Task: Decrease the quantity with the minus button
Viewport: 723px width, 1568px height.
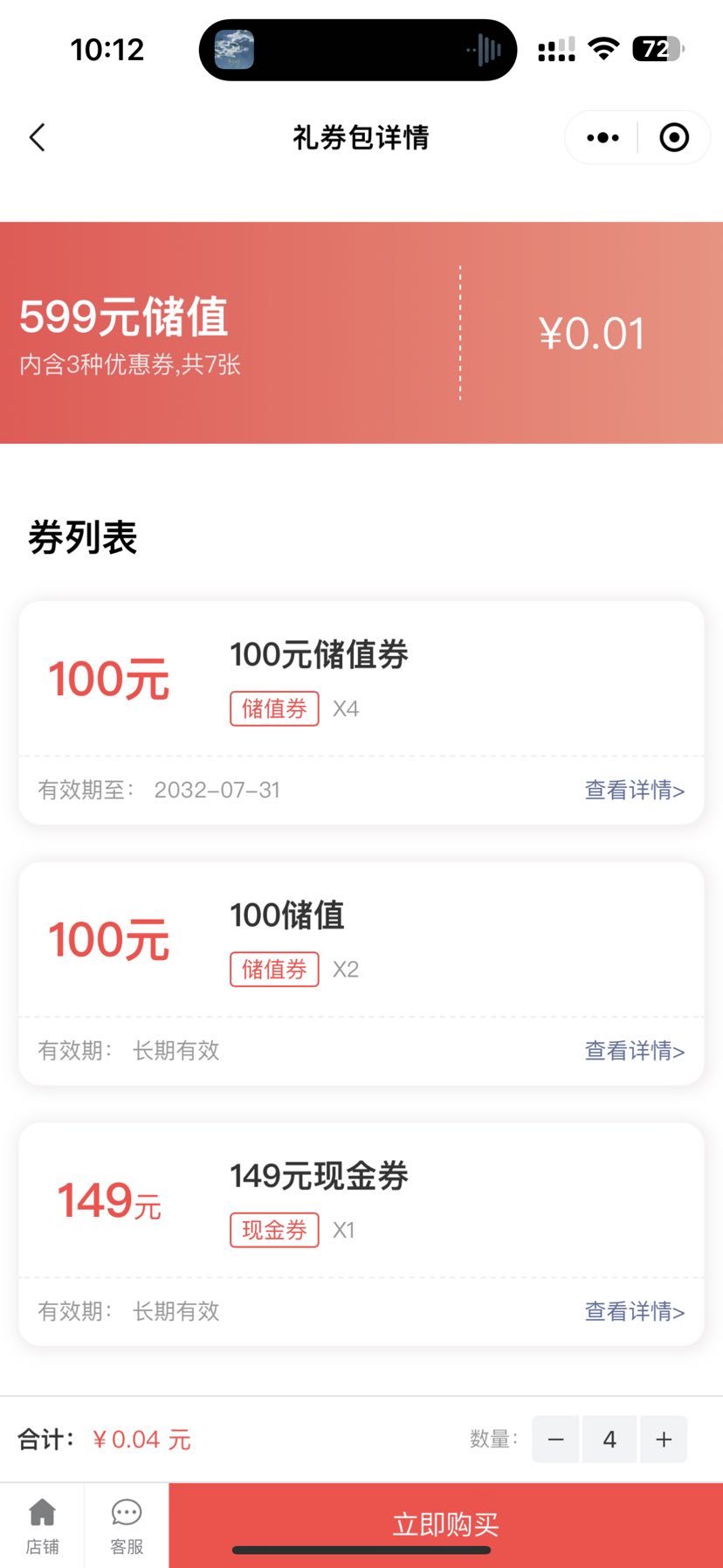Action: coord(556,1440)
